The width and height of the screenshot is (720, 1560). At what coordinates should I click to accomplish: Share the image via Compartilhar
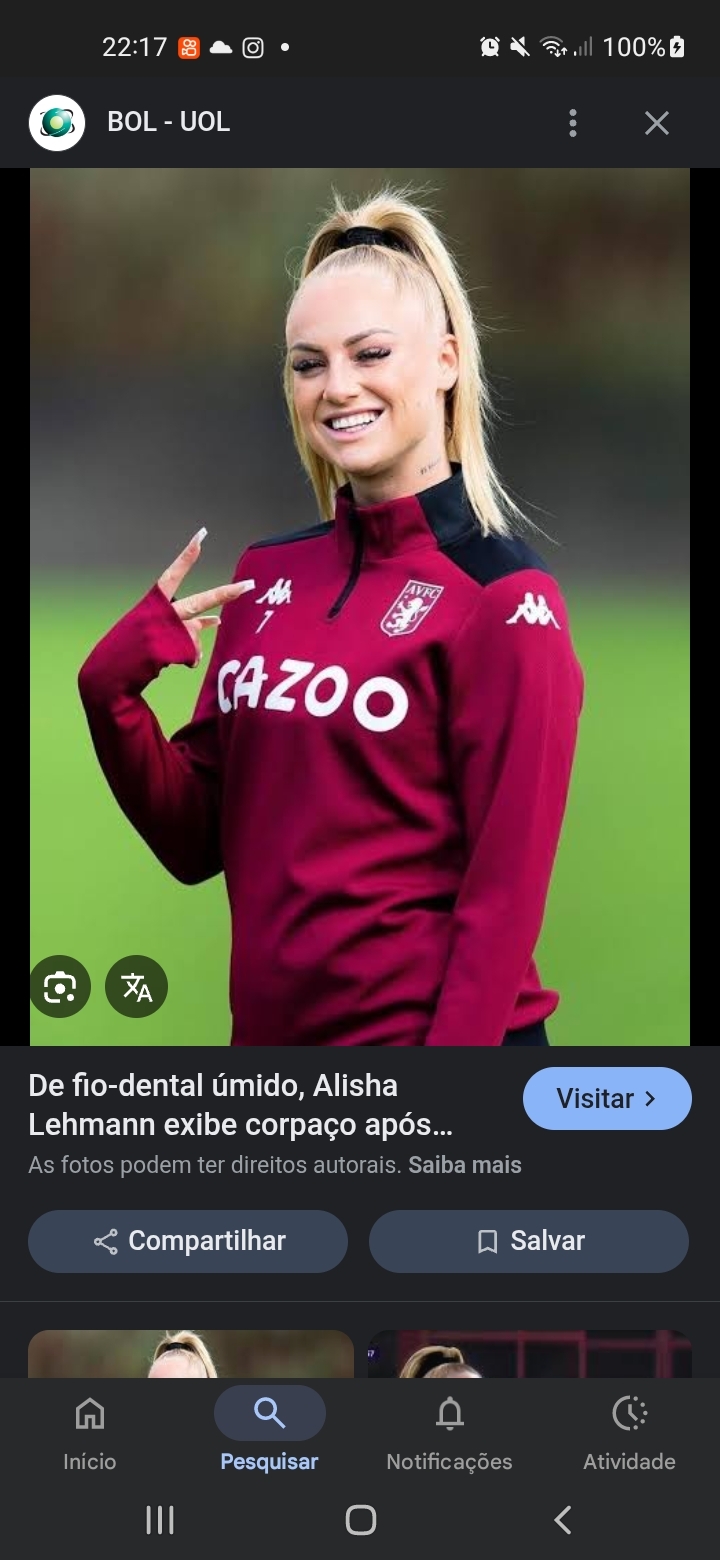pos(188,1241)
